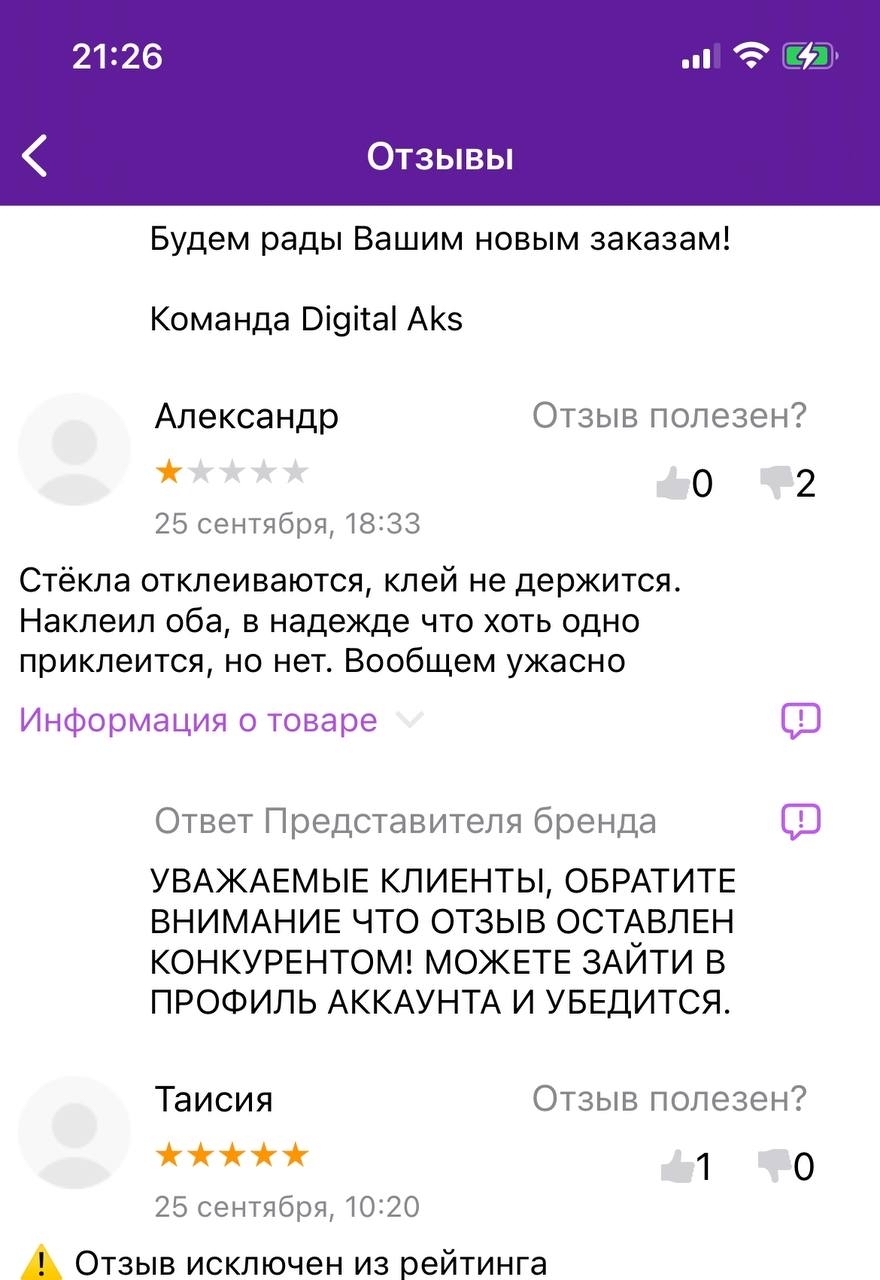The height and width of the screenshot is (1280, 880).
Task: Dislike Александр's review with thumbs down
Action: tap(776, 483)
